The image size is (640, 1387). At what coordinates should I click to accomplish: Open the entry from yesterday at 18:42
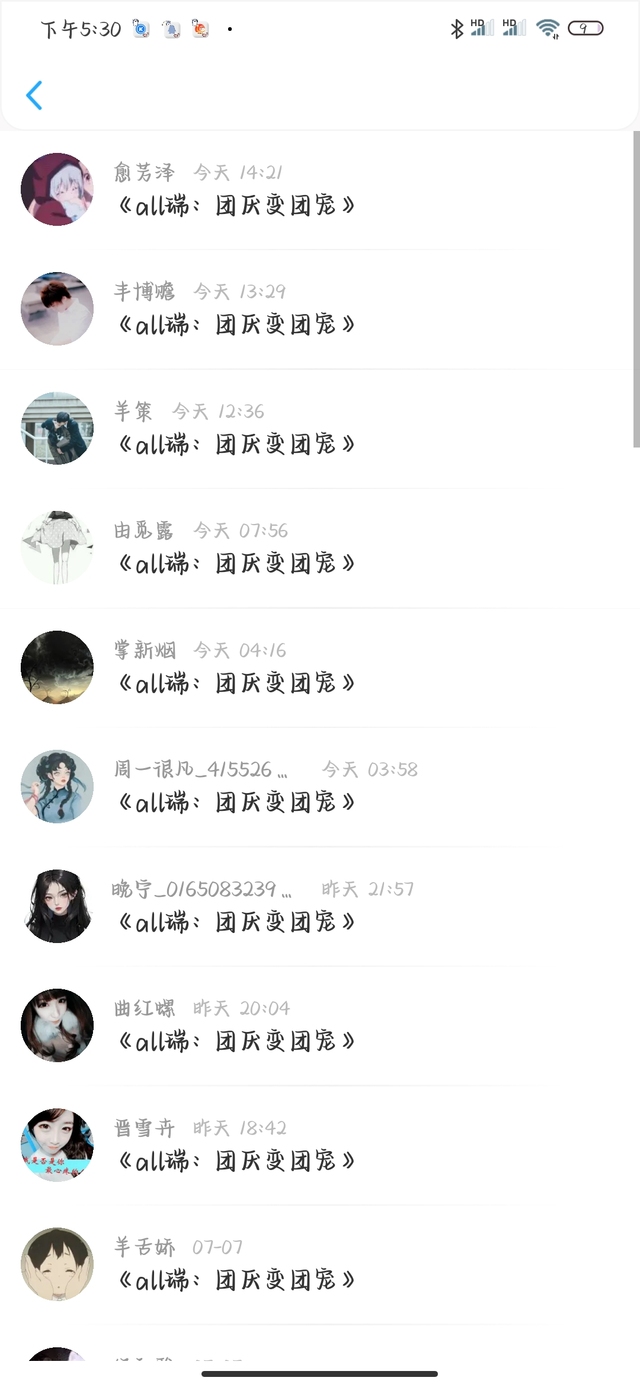(x=236, y=1160)
